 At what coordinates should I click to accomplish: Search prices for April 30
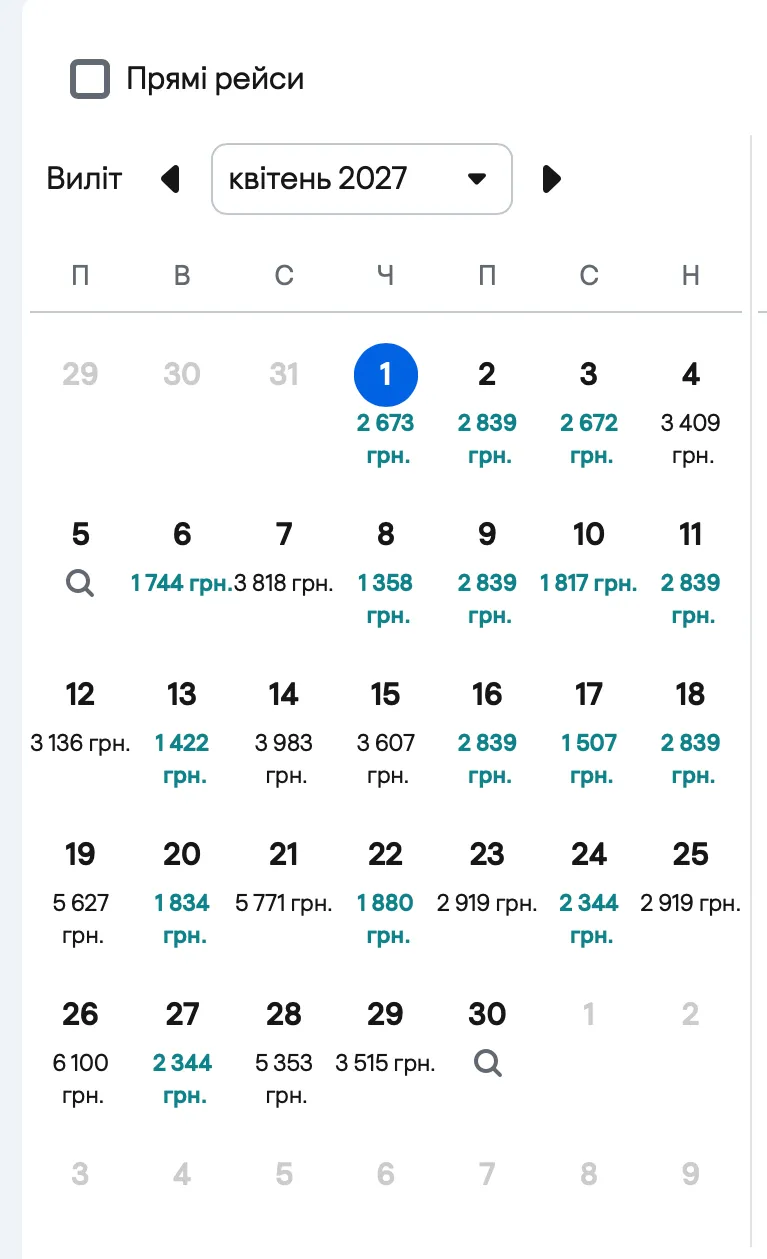pyautogui.click(x=487, y=1063)
